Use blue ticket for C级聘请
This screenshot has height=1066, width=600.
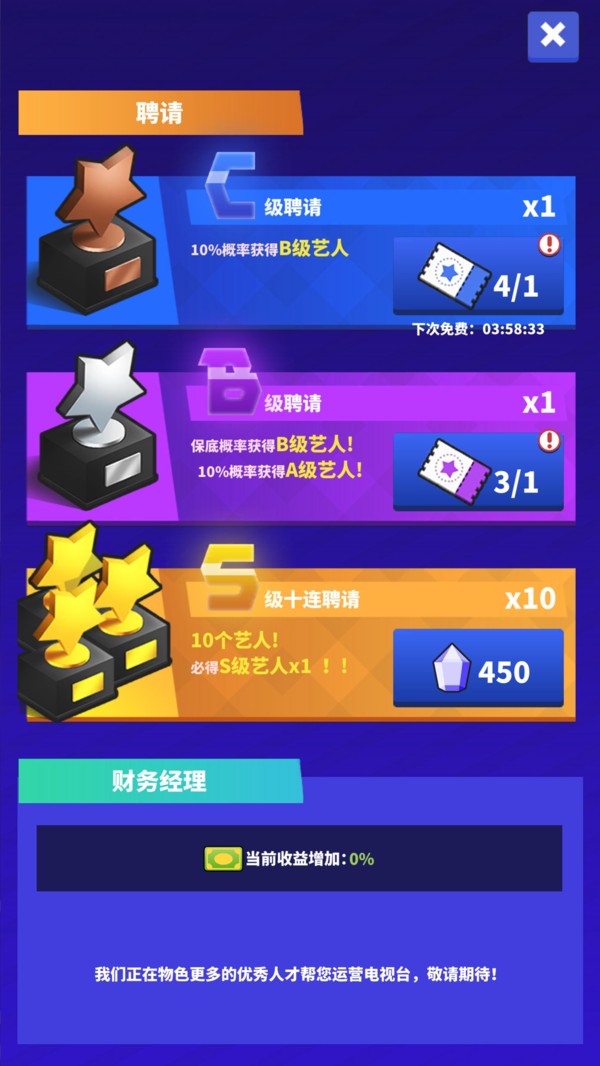(x=478, y=276)
